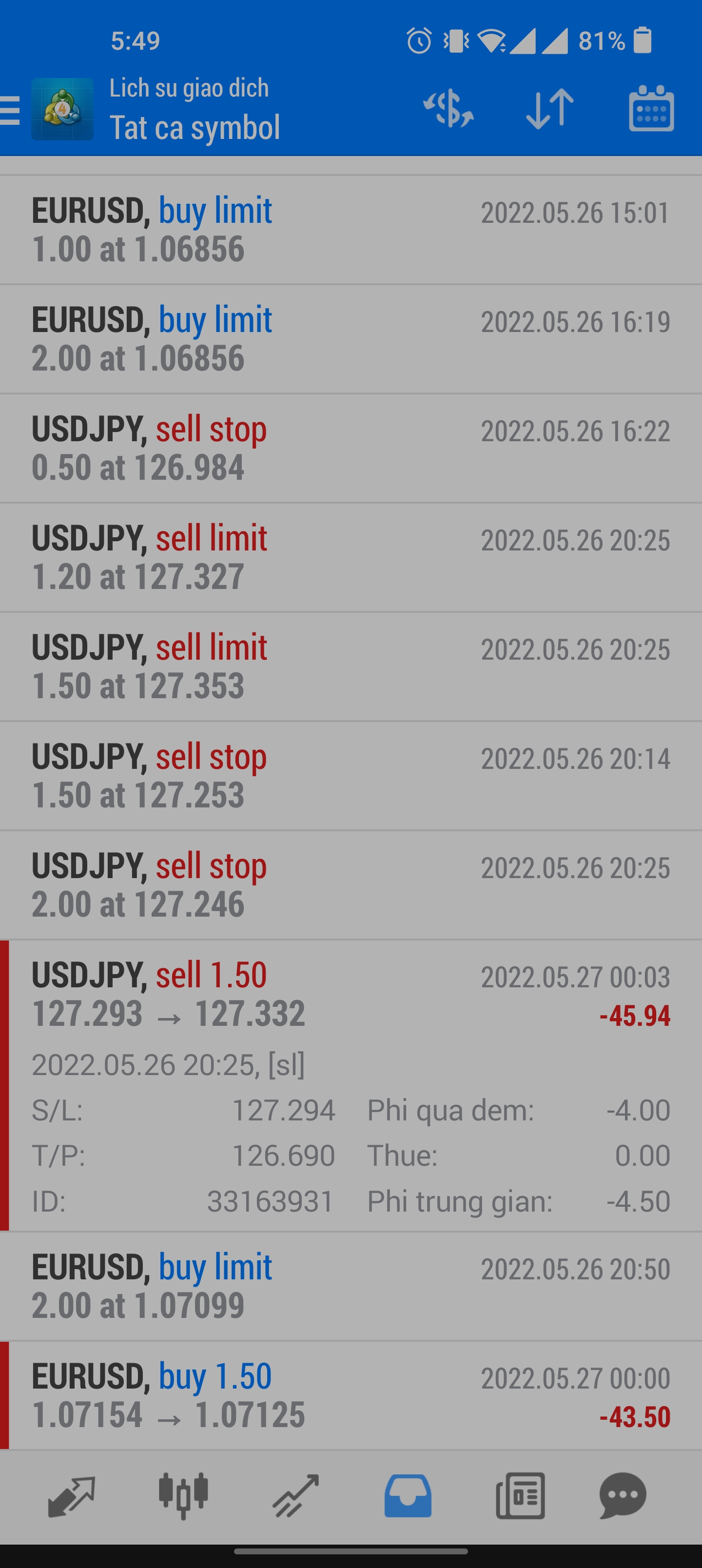Switch to the Quotes tab
This screenshot has height=1568, width=702.
[71, 1495]
